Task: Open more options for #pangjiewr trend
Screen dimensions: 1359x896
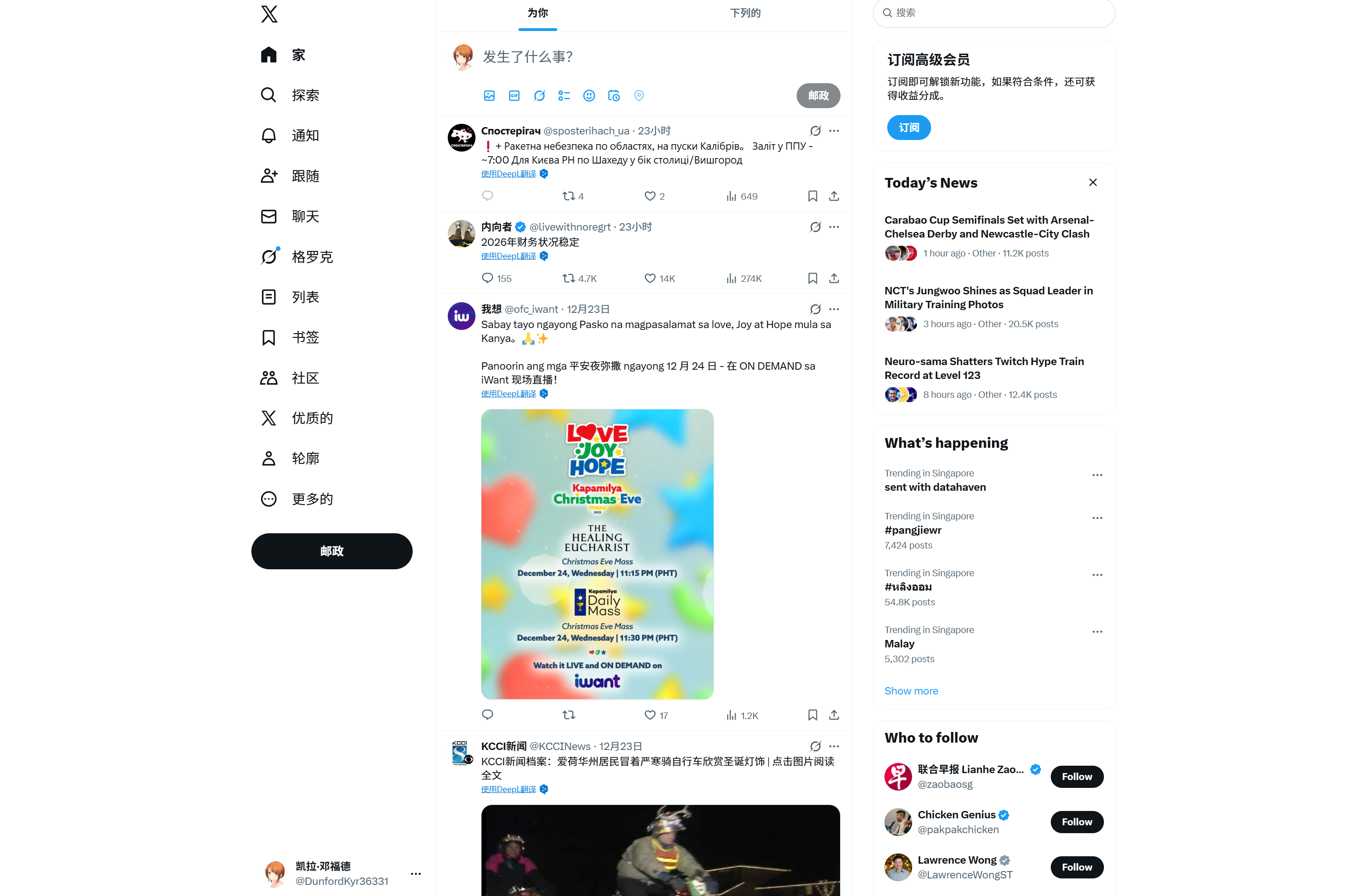Action: click(x=1097, y=518)
